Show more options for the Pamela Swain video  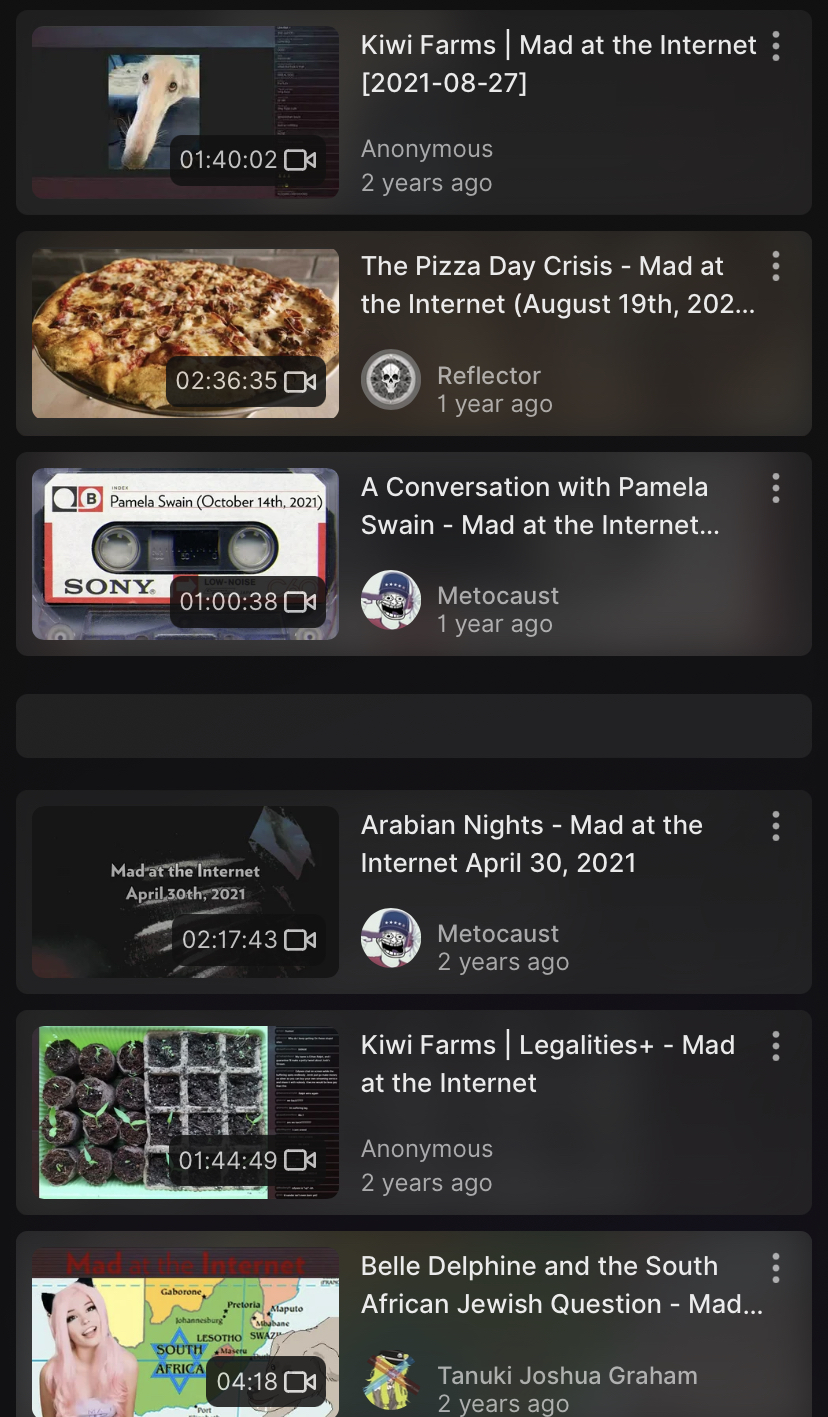pos(776,488)
